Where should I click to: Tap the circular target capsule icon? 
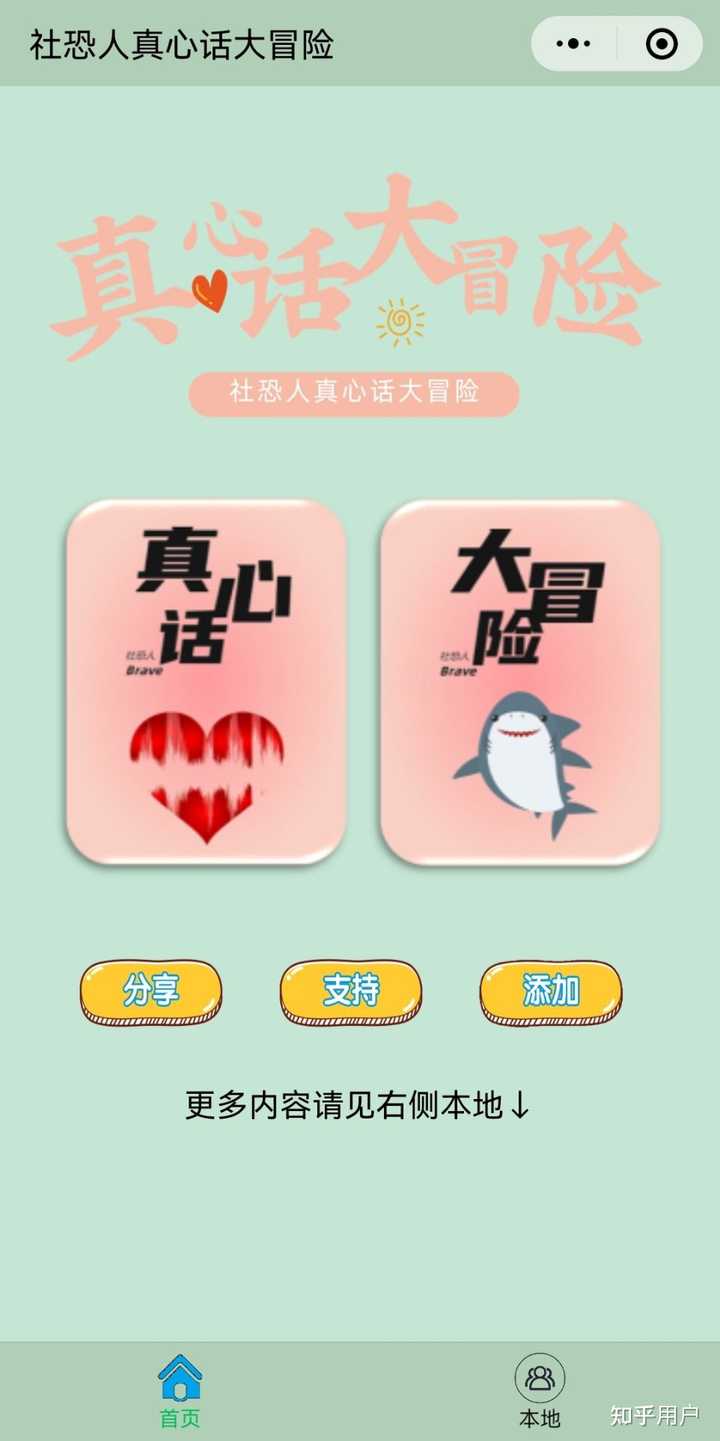pos(658,43)
